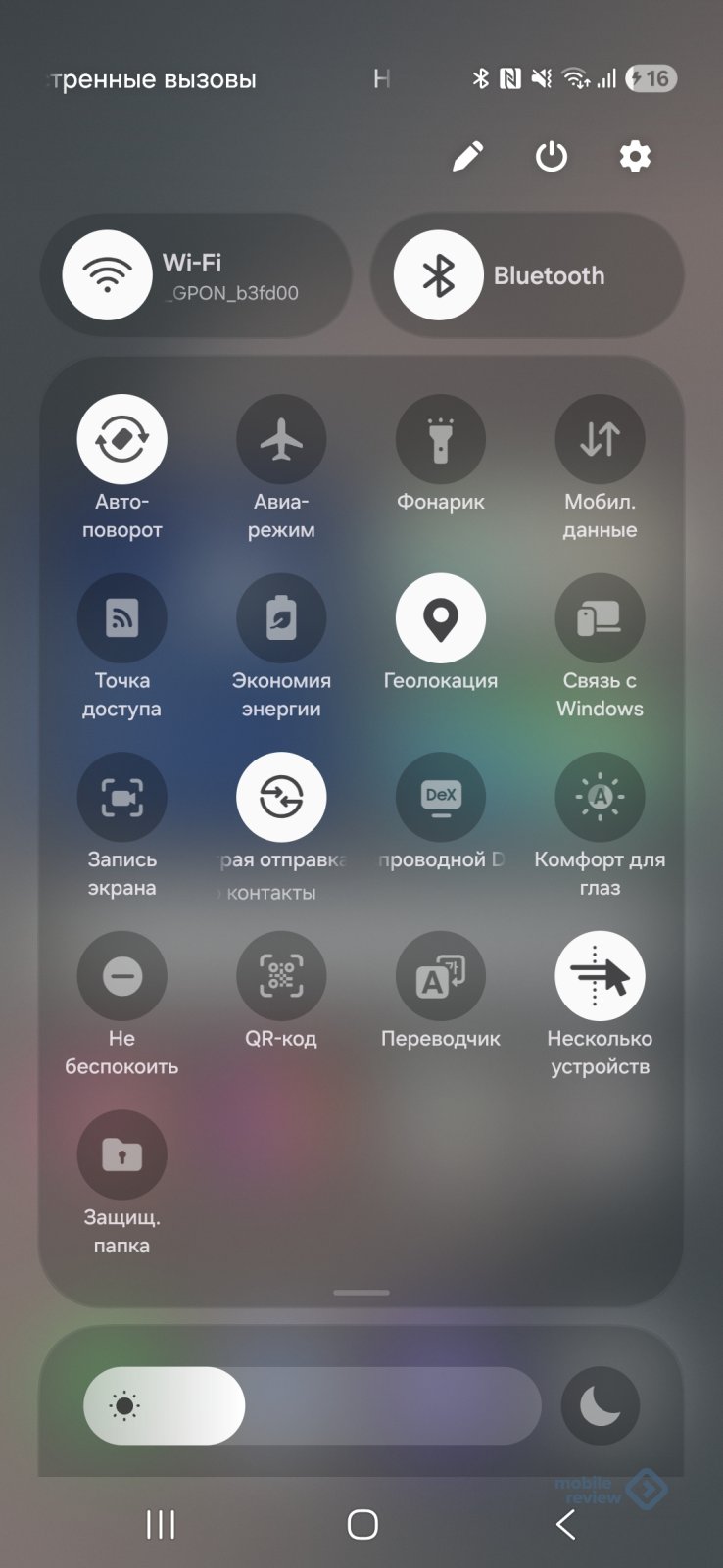Viewport: 723px width, 1568px height.
Task: Turn off Геолокация
Action: [x=441, y=618]
